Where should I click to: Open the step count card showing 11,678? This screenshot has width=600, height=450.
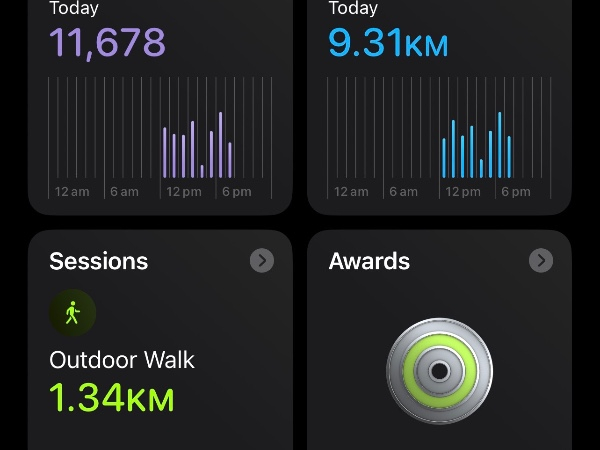(160, 100)
